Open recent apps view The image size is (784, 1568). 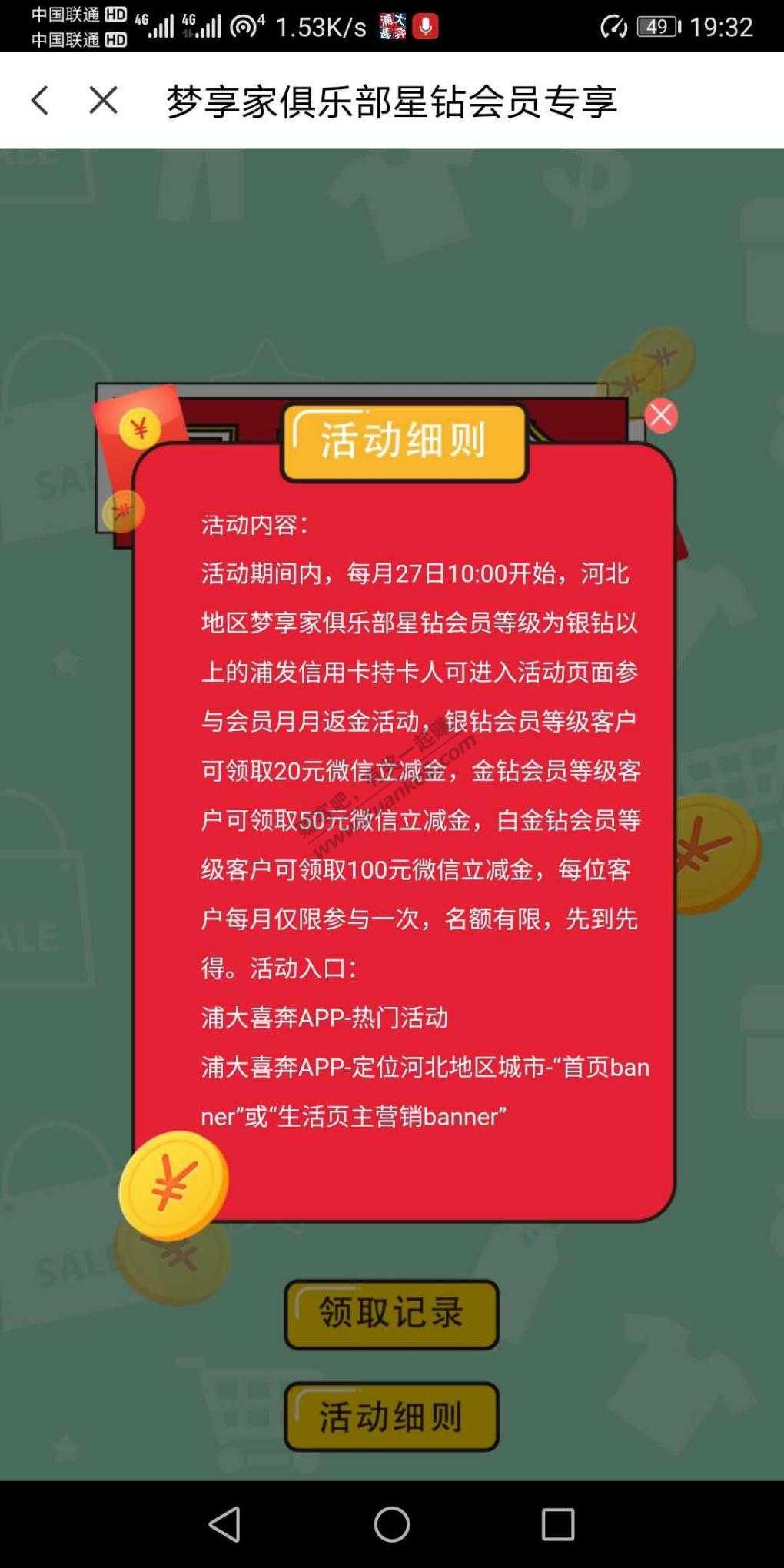(x=557, y=1524)
